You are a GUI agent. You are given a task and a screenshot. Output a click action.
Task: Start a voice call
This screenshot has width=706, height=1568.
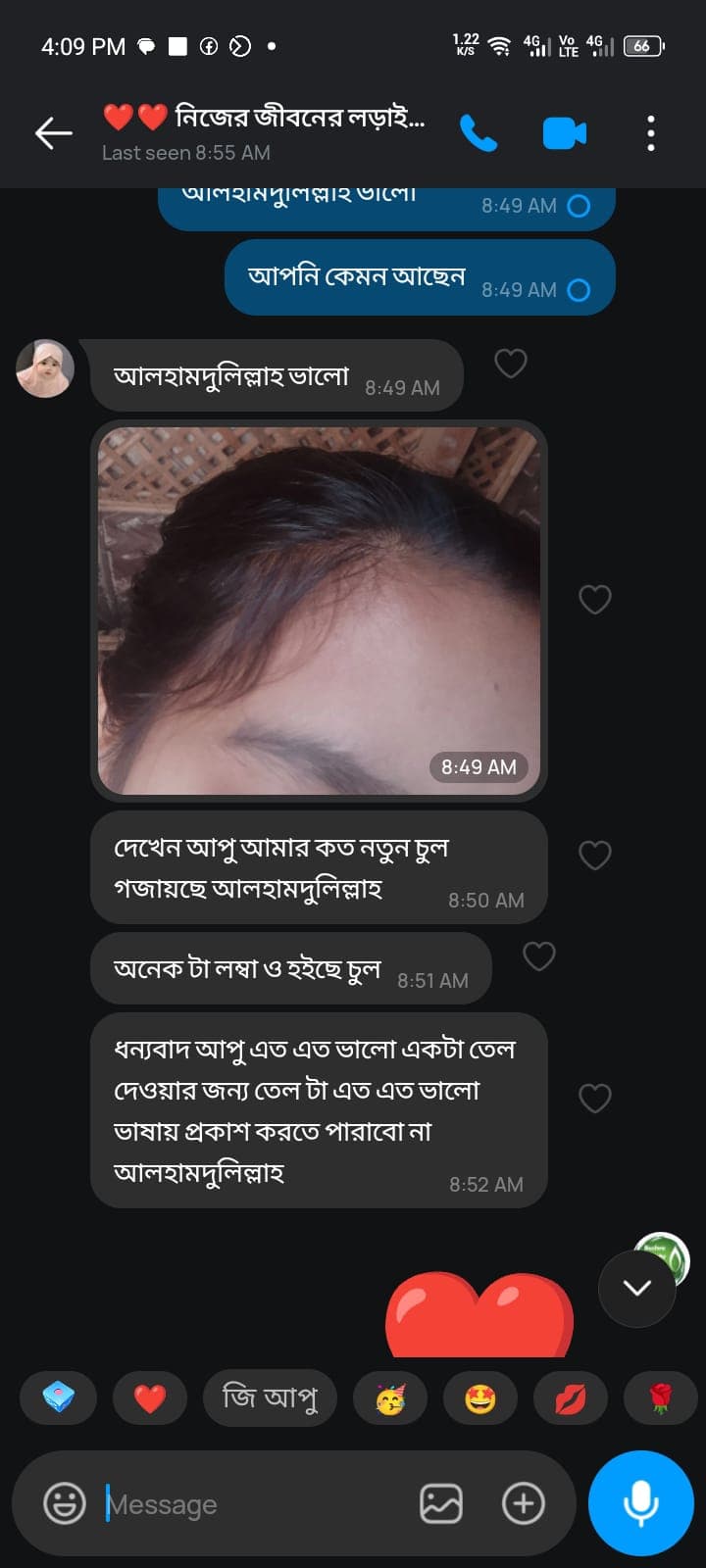[x=479, y=131]
